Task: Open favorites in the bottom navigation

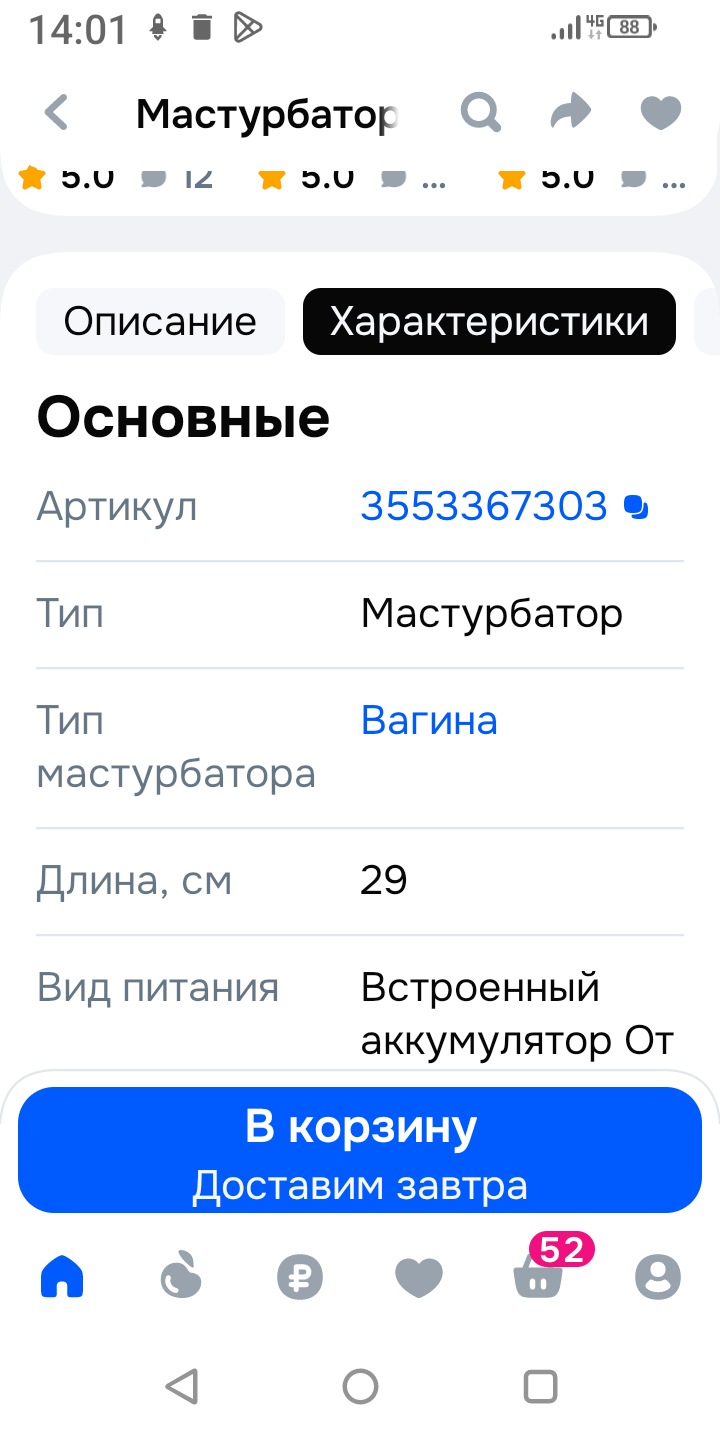Action: pos(419,1277)
